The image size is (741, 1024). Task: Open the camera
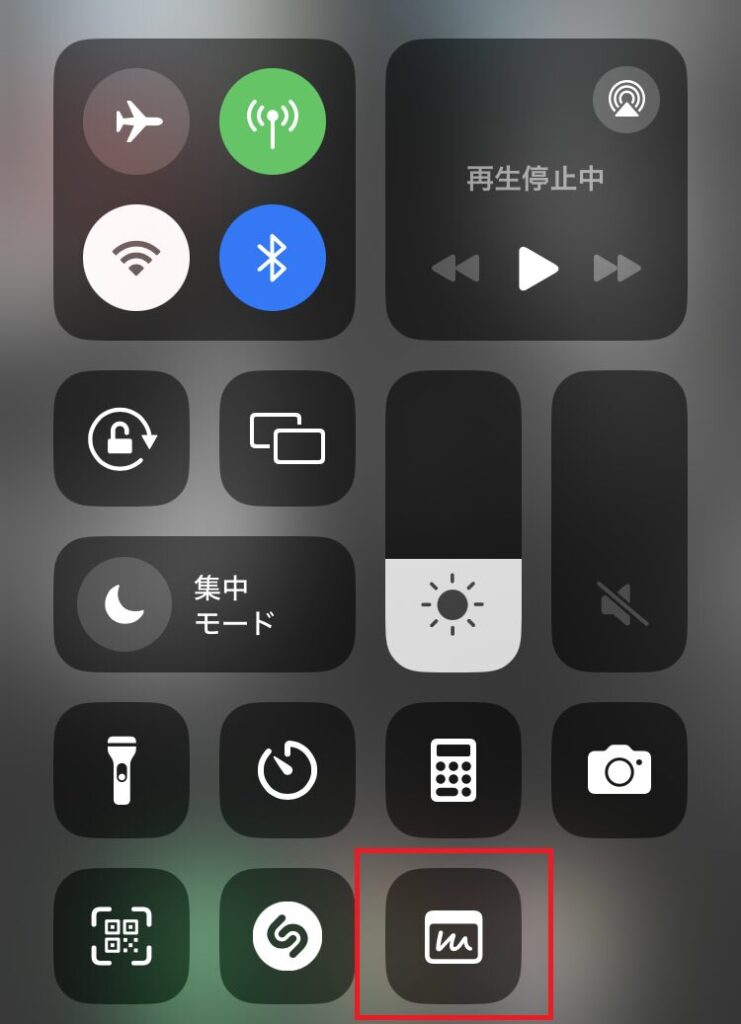point(619,770)
